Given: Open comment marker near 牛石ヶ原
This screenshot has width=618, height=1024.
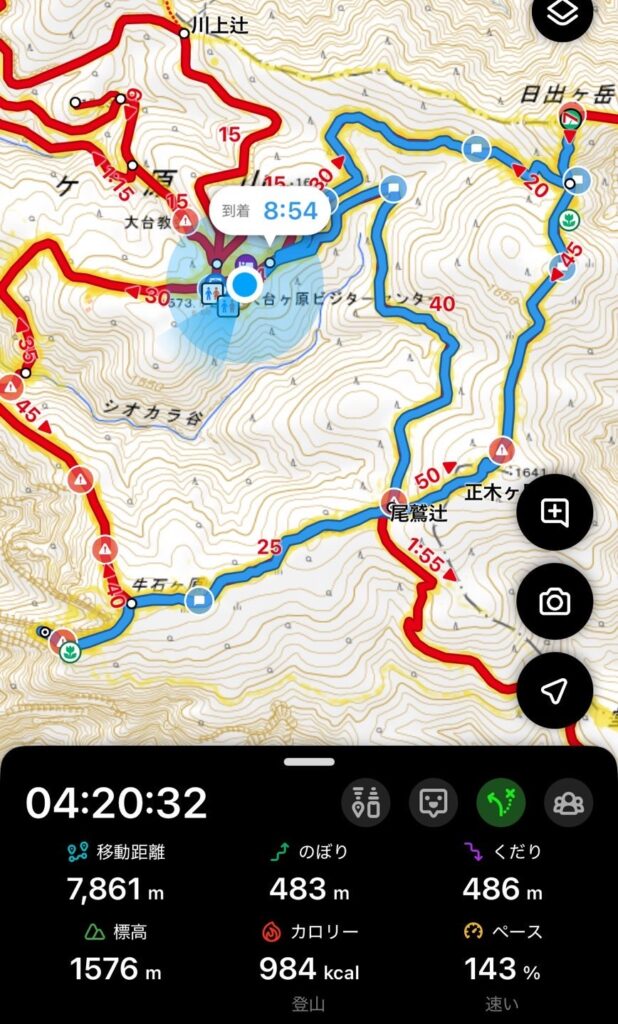Looking at the screenshot, I should [x=199, y=600].
